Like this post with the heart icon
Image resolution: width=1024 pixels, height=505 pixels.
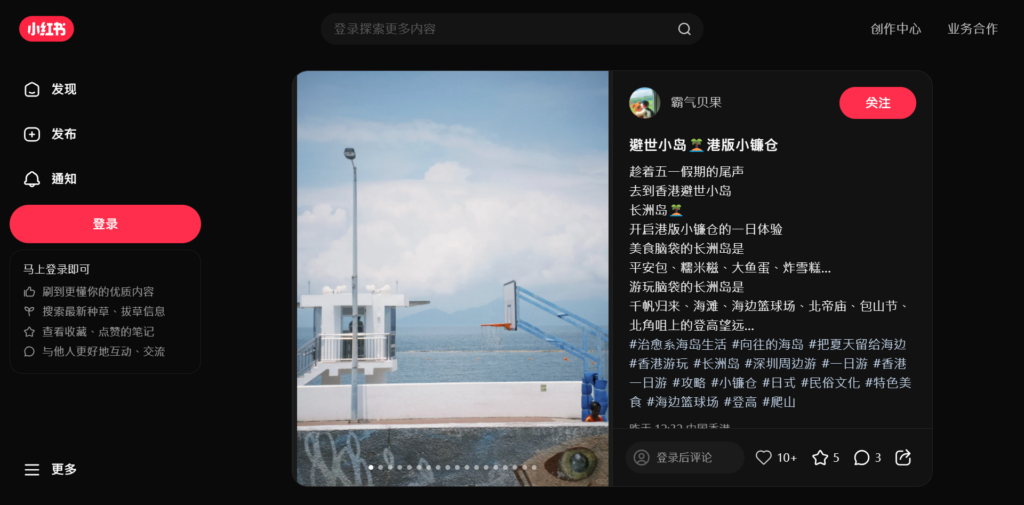pos(764,457)
